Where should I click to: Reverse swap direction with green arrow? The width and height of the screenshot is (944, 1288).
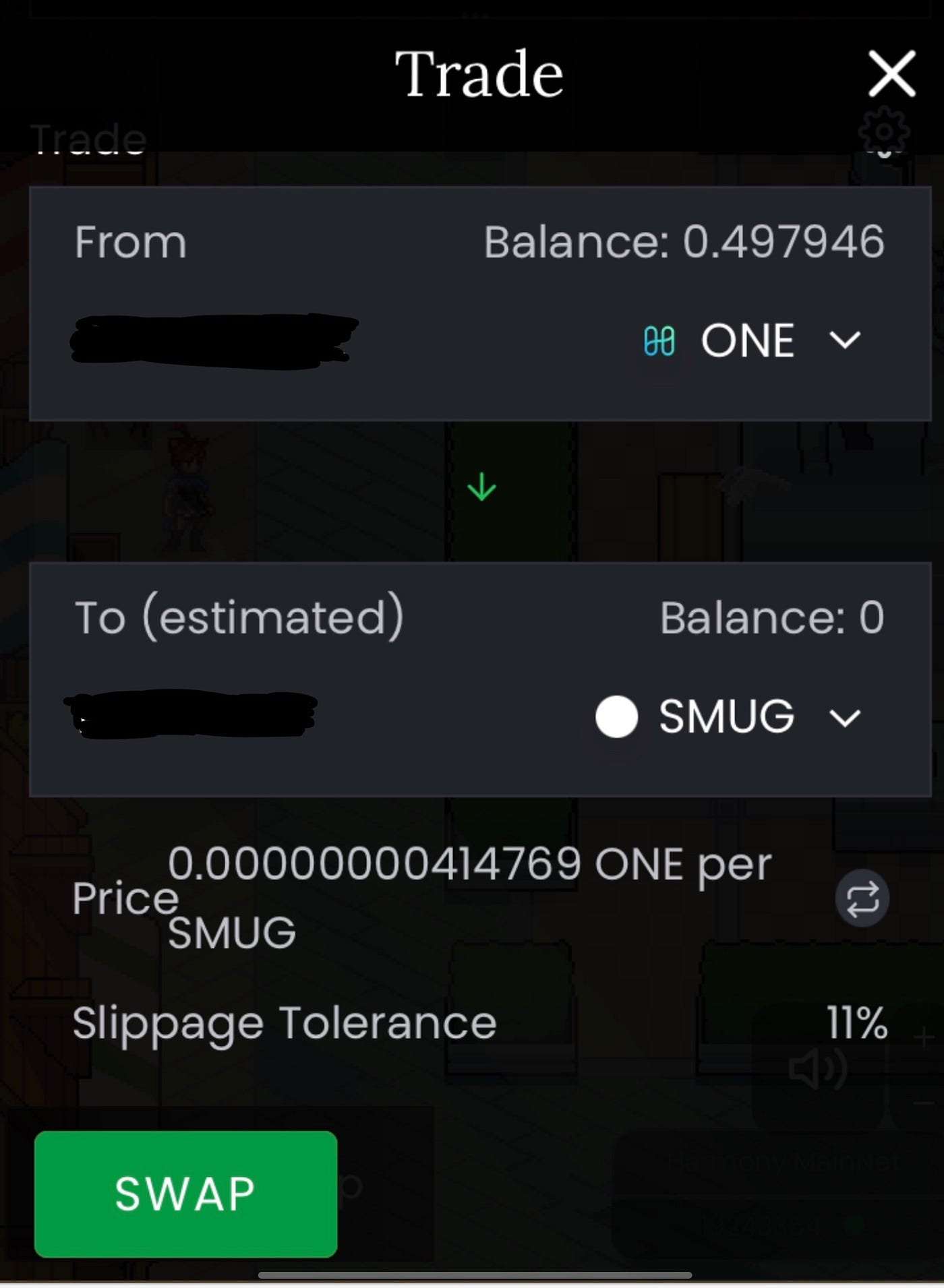481,487
